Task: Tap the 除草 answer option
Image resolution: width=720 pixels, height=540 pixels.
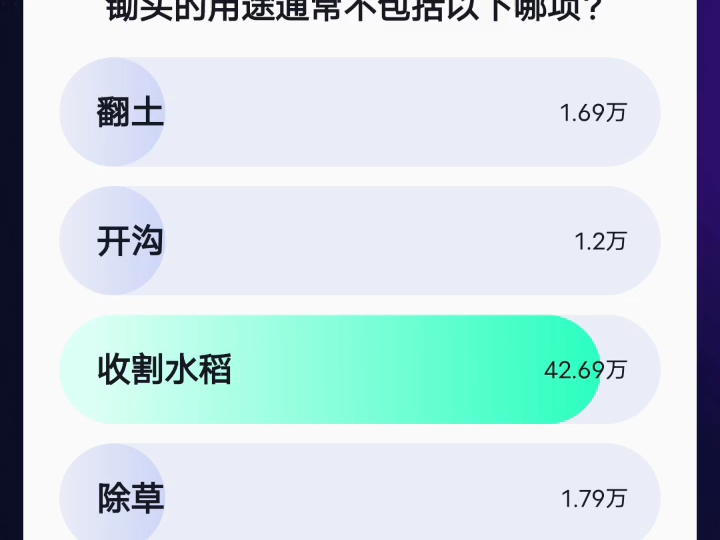Action: pyautogui.click(x=359, y=497)
